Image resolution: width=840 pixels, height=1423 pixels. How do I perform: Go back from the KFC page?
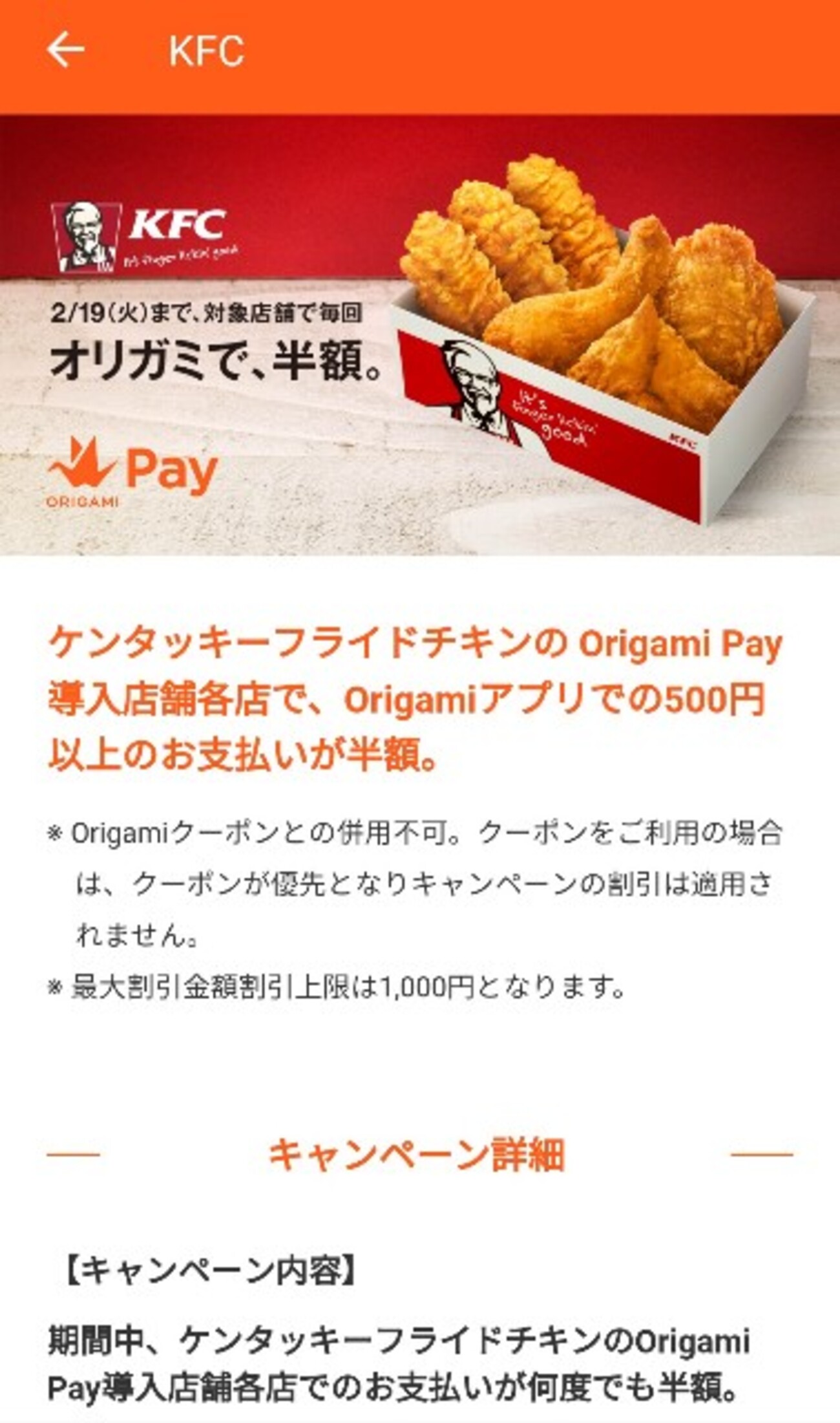tap(65, 50)
